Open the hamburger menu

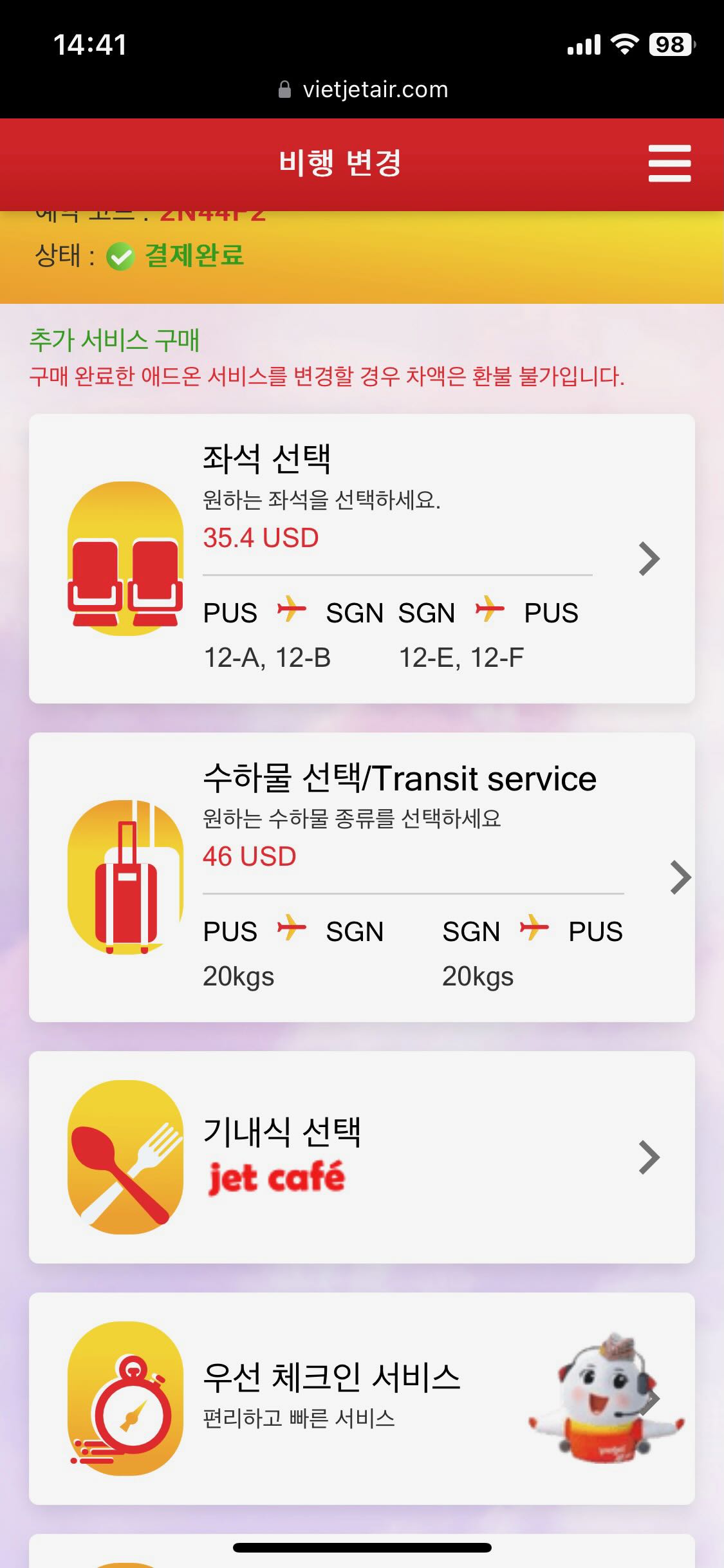[x=669, y=163]
